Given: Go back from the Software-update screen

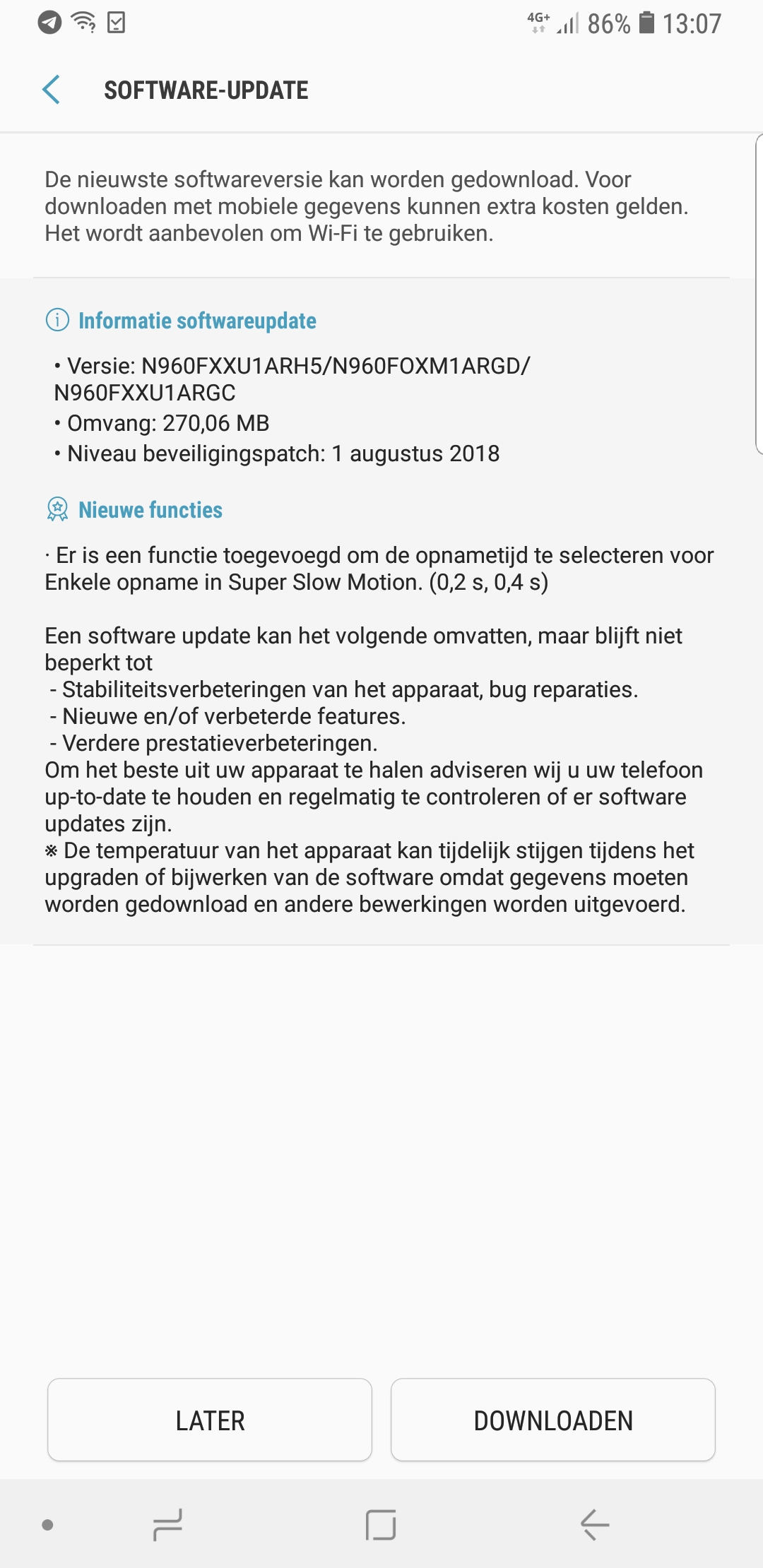Looking at the screenshot, I should pos(51,90).
